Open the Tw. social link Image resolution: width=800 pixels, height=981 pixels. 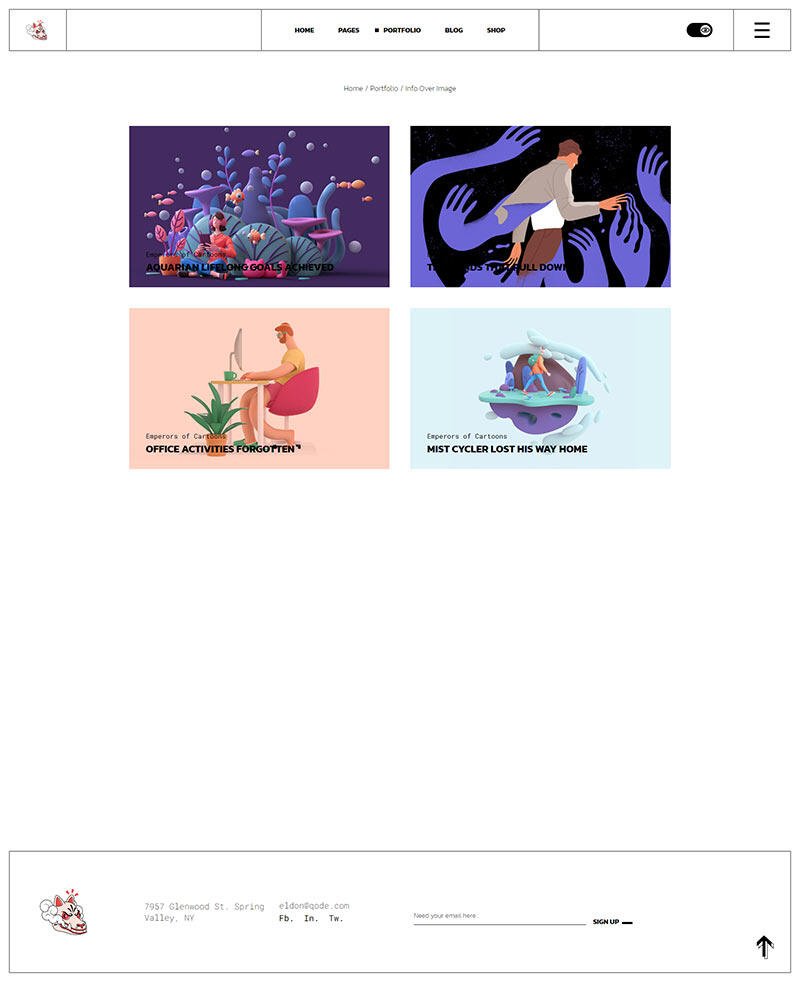pyautogui.click(x=336, y=918)
